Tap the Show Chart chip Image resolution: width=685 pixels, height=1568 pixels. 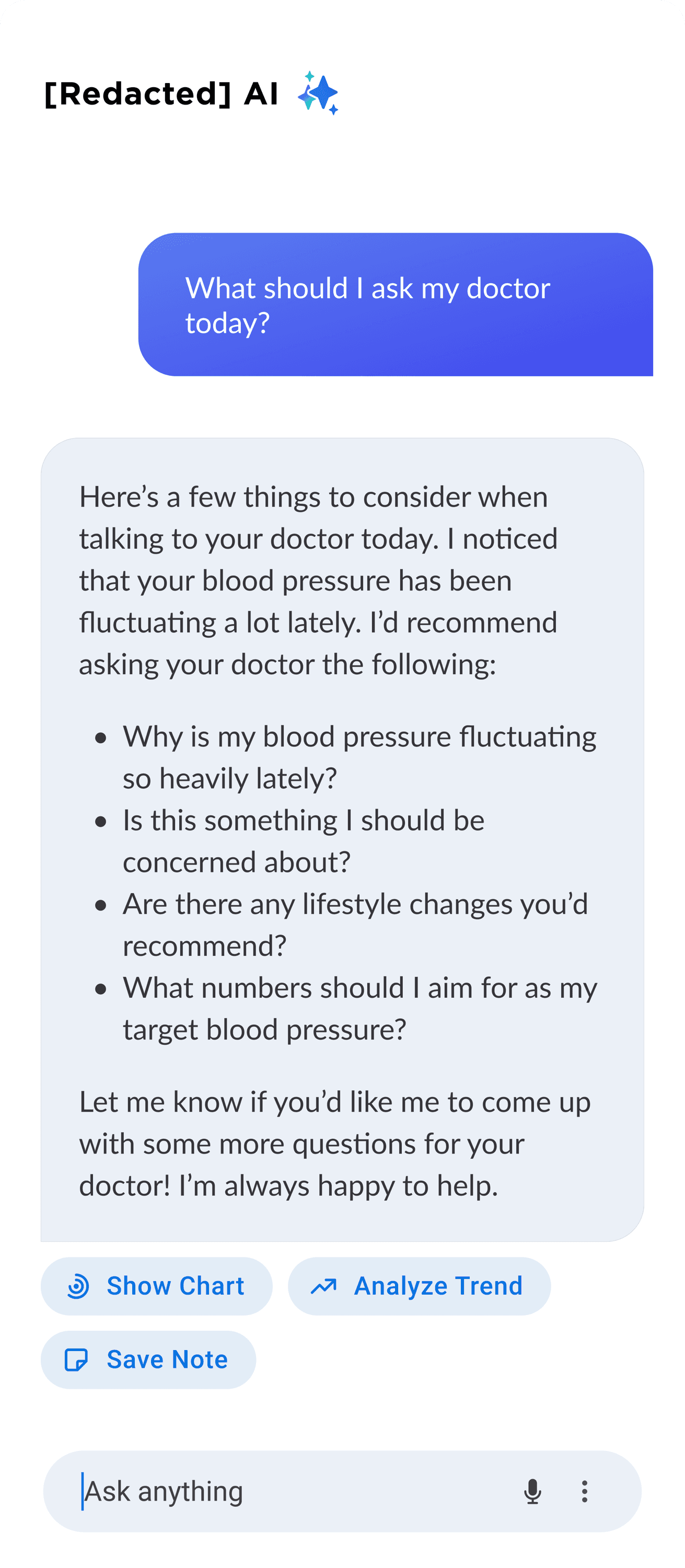[x=156, y=1286]
